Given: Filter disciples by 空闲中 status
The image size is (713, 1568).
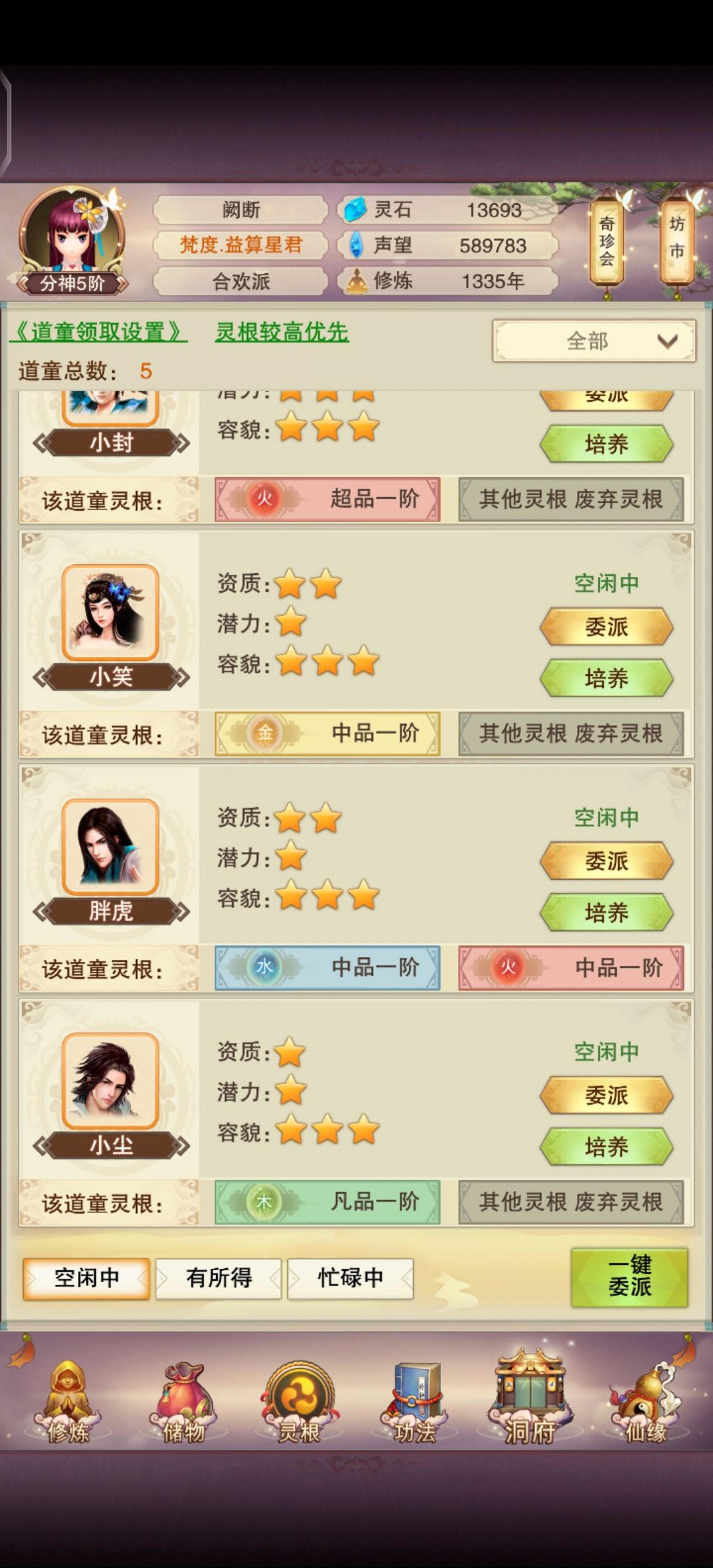Looking at the screenshot, I should pyautogui.click(x=86, y=1278).
